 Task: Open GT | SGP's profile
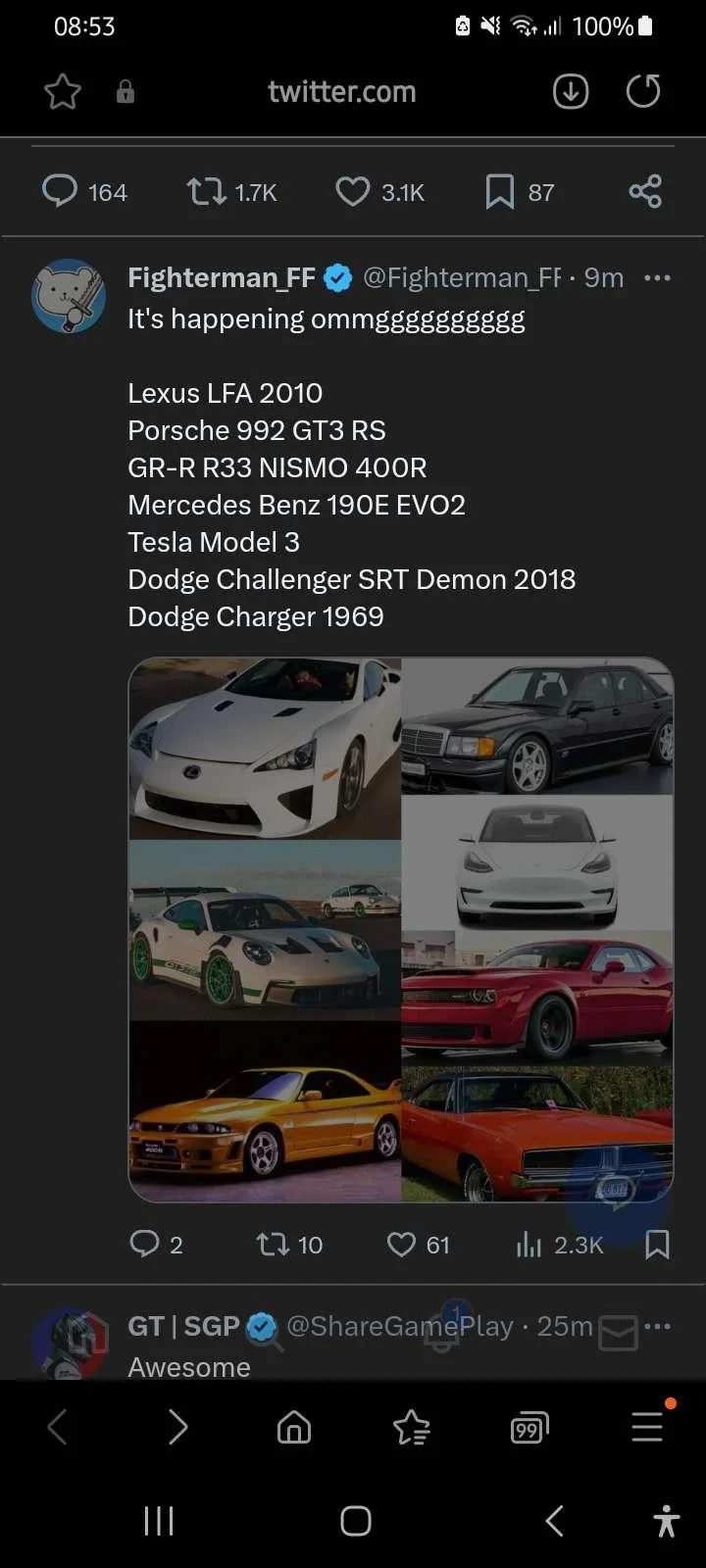[x=69, y=1343]
